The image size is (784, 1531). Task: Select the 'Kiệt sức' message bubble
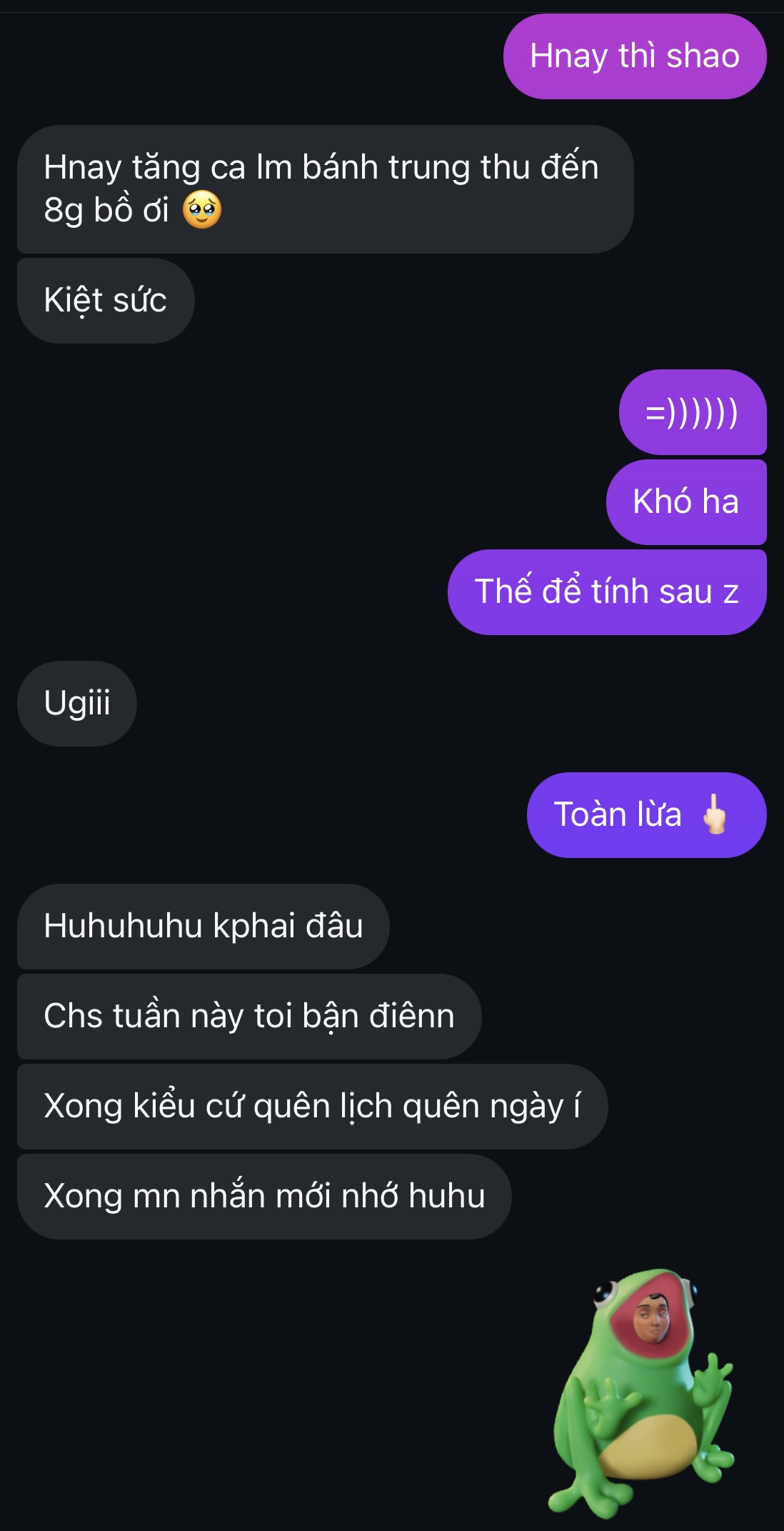pyautogui.click(x=106, y=300)
